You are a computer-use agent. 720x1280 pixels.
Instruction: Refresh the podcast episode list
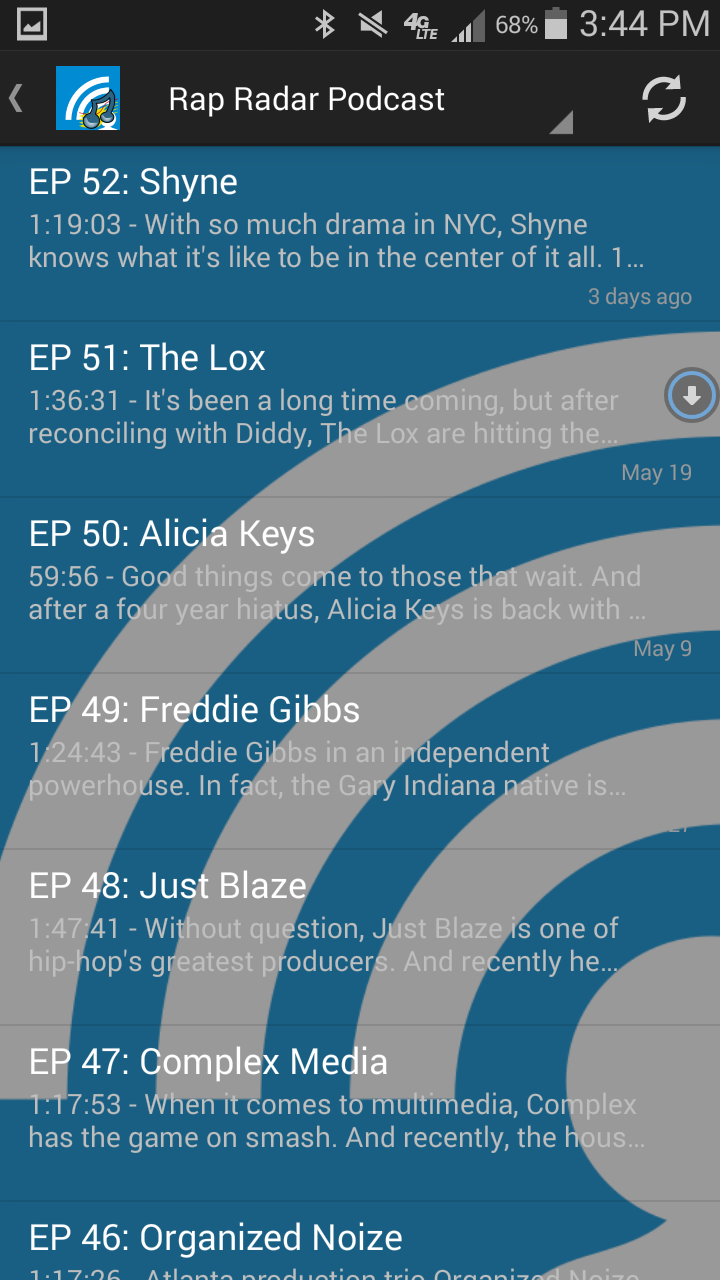click(x=663, y=99)
